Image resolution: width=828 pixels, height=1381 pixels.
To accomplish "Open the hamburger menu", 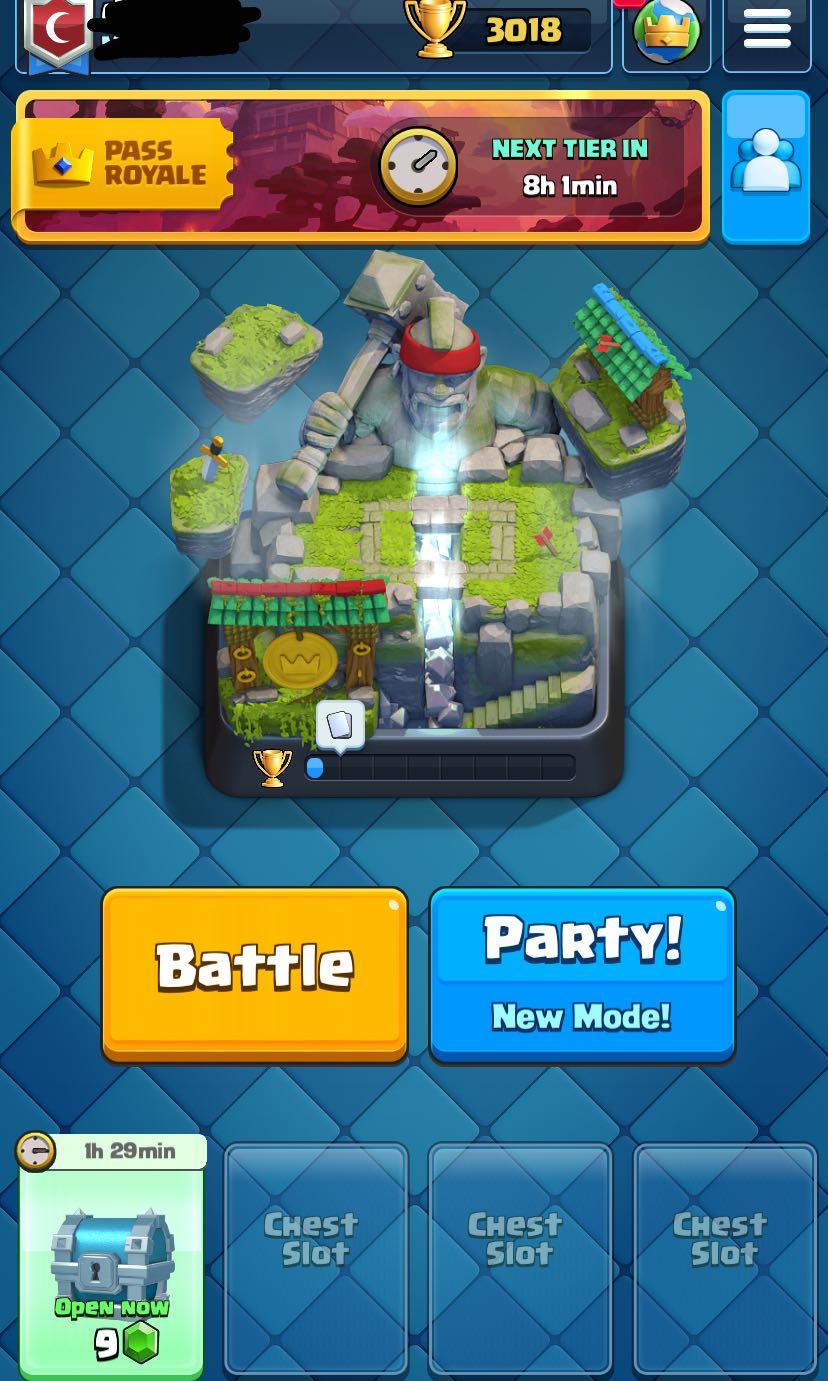I will (x=766, y=32).
